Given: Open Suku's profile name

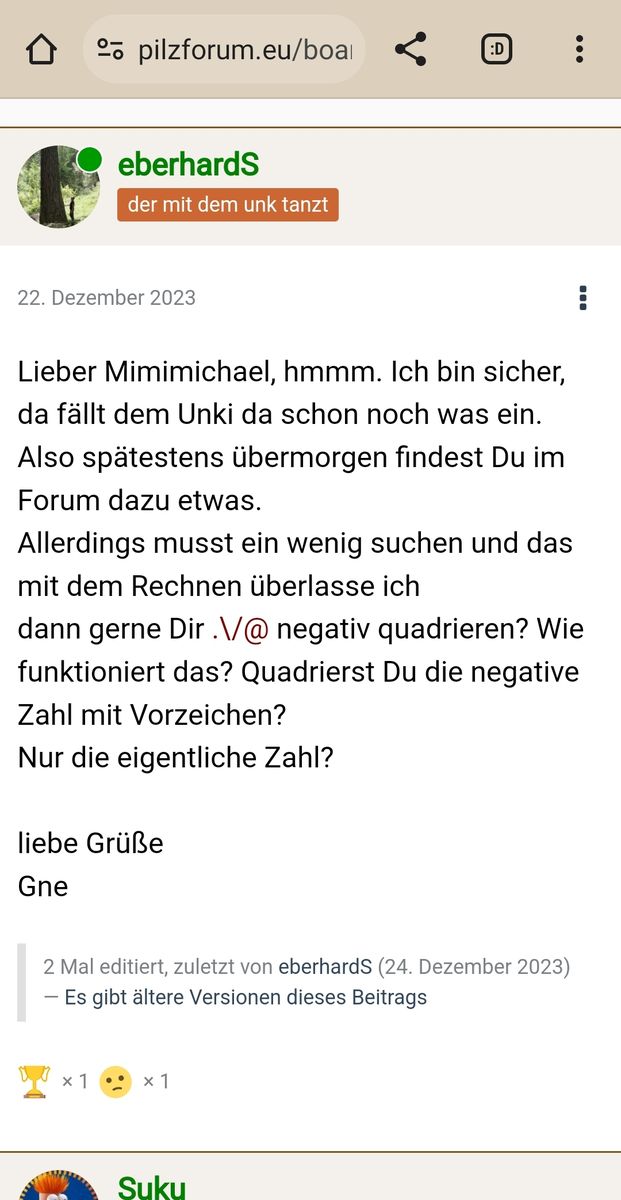Looking at the screenshot, I should pyautogui.click(x=151, y=1187).
